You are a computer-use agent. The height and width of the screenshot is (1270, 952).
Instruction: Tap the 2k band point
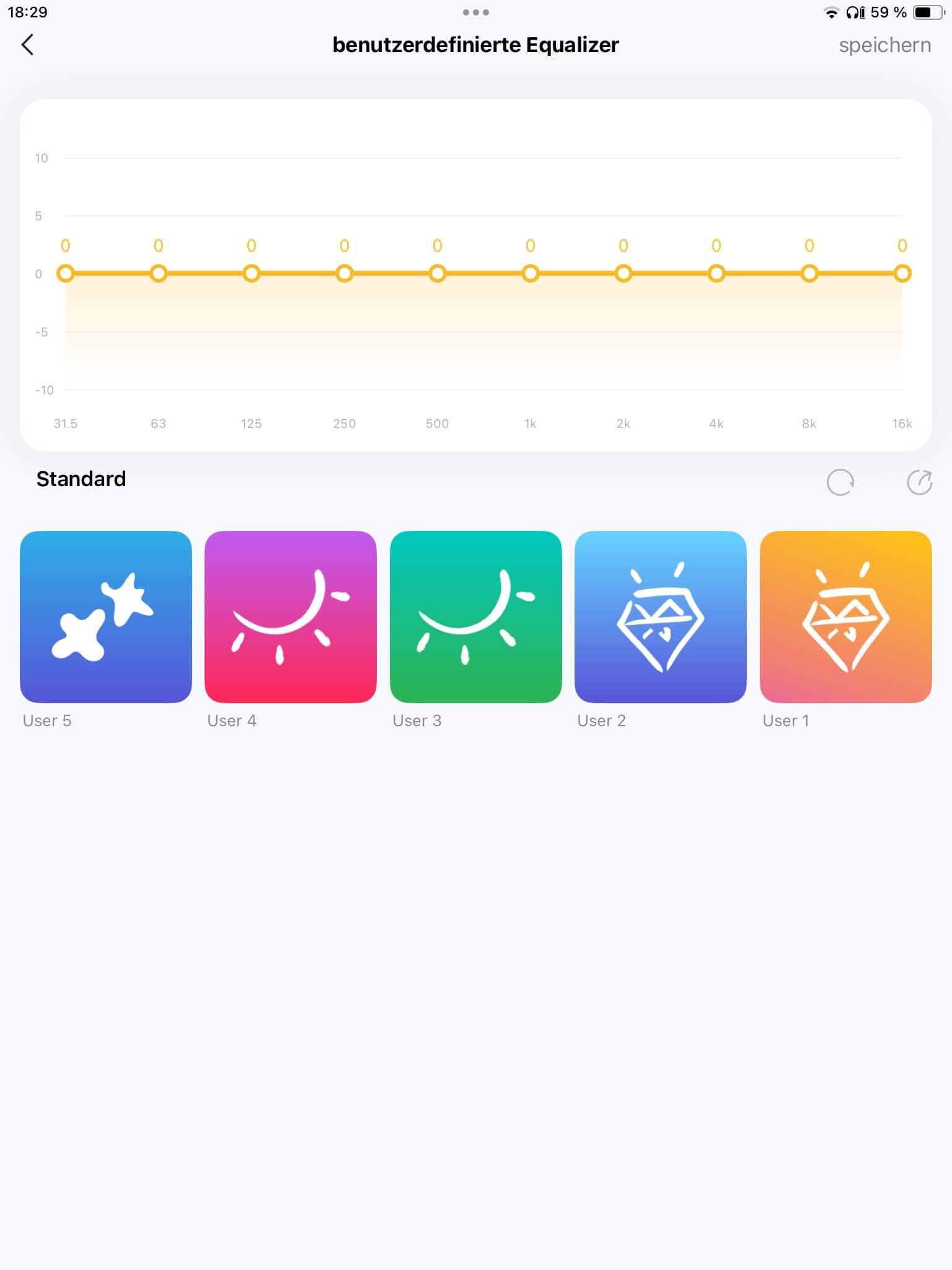(x=624, y=273)
